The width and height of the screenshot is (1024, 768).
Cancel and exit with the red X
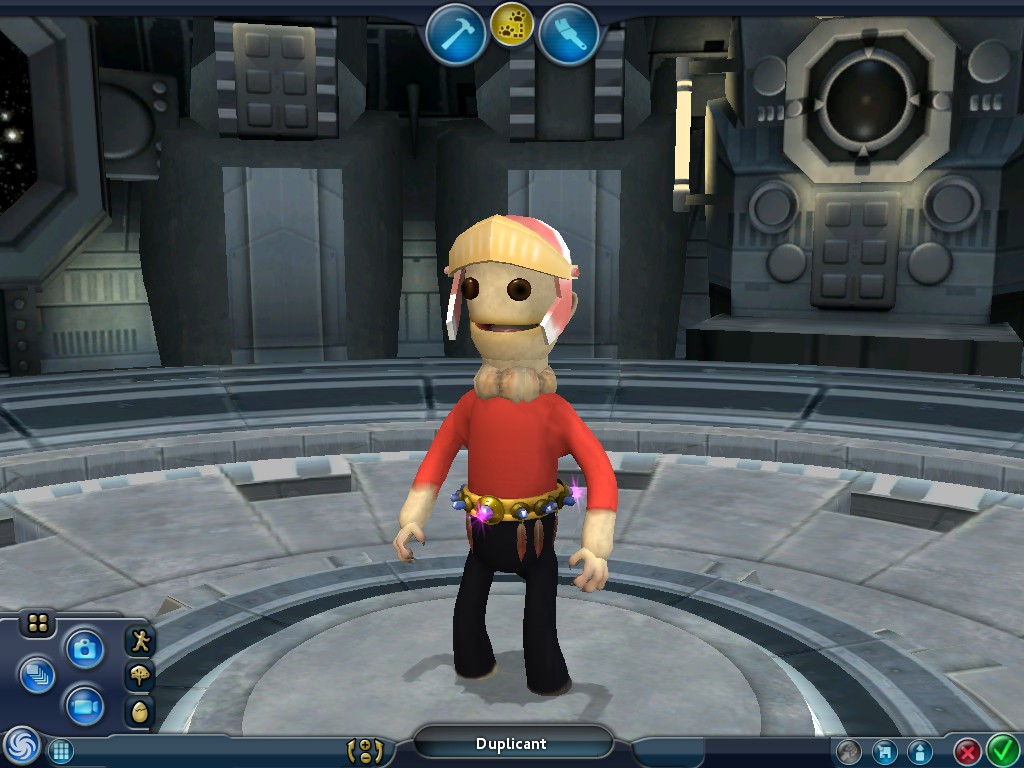click(x=967, y=751)
